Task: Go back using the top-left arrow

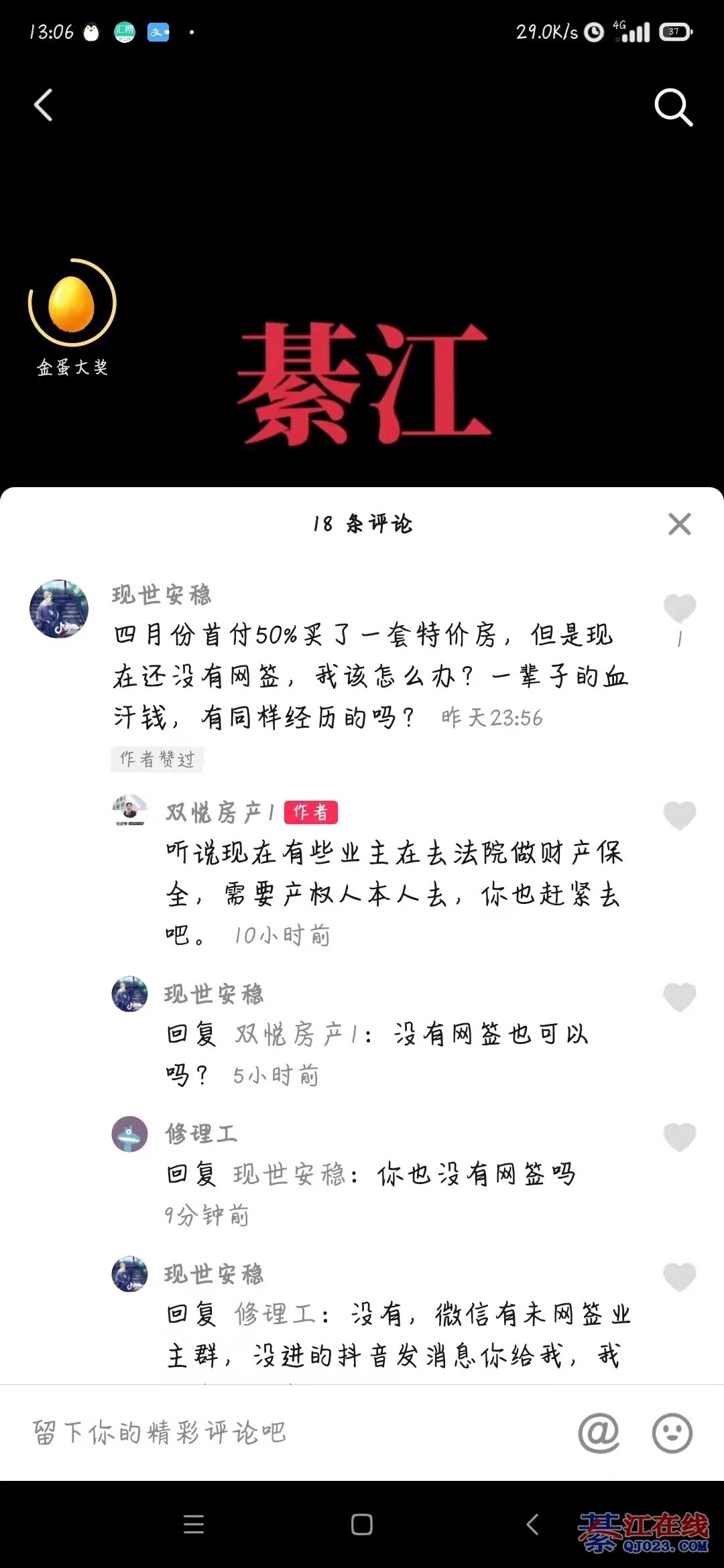Action: click(44, 106)
